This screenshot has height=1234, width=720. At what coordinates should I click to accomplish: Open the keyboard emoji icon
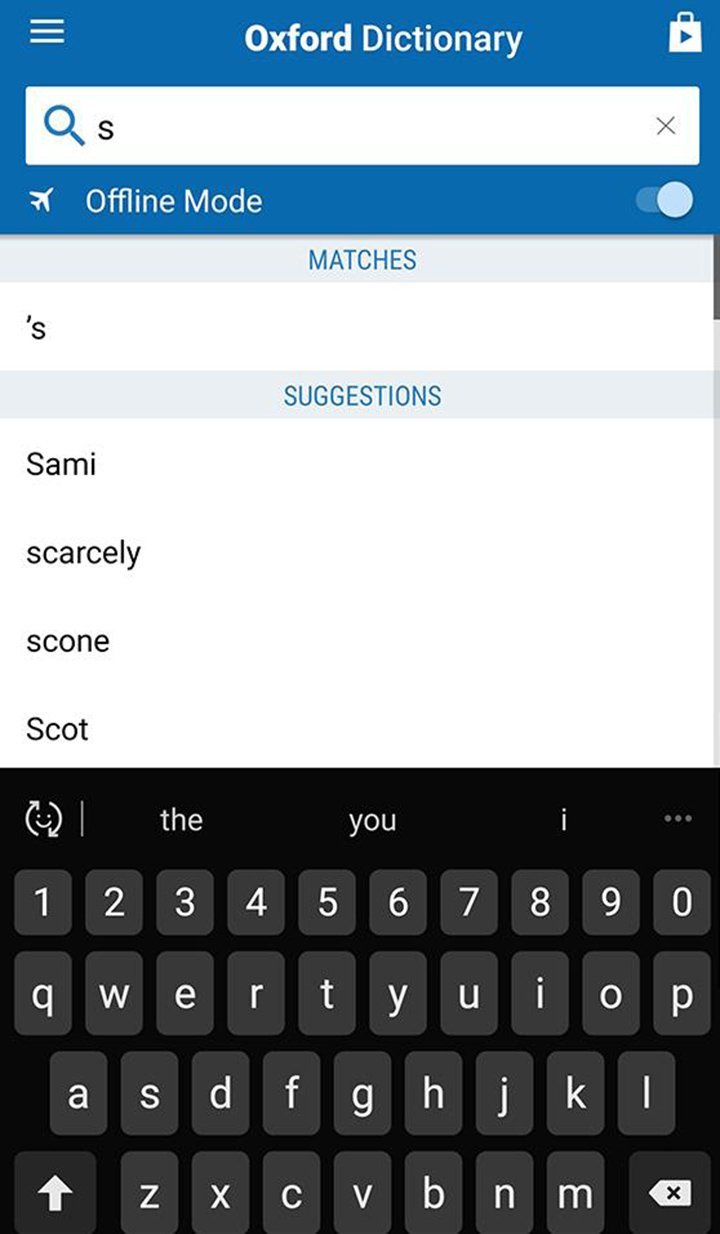[43, 819]
